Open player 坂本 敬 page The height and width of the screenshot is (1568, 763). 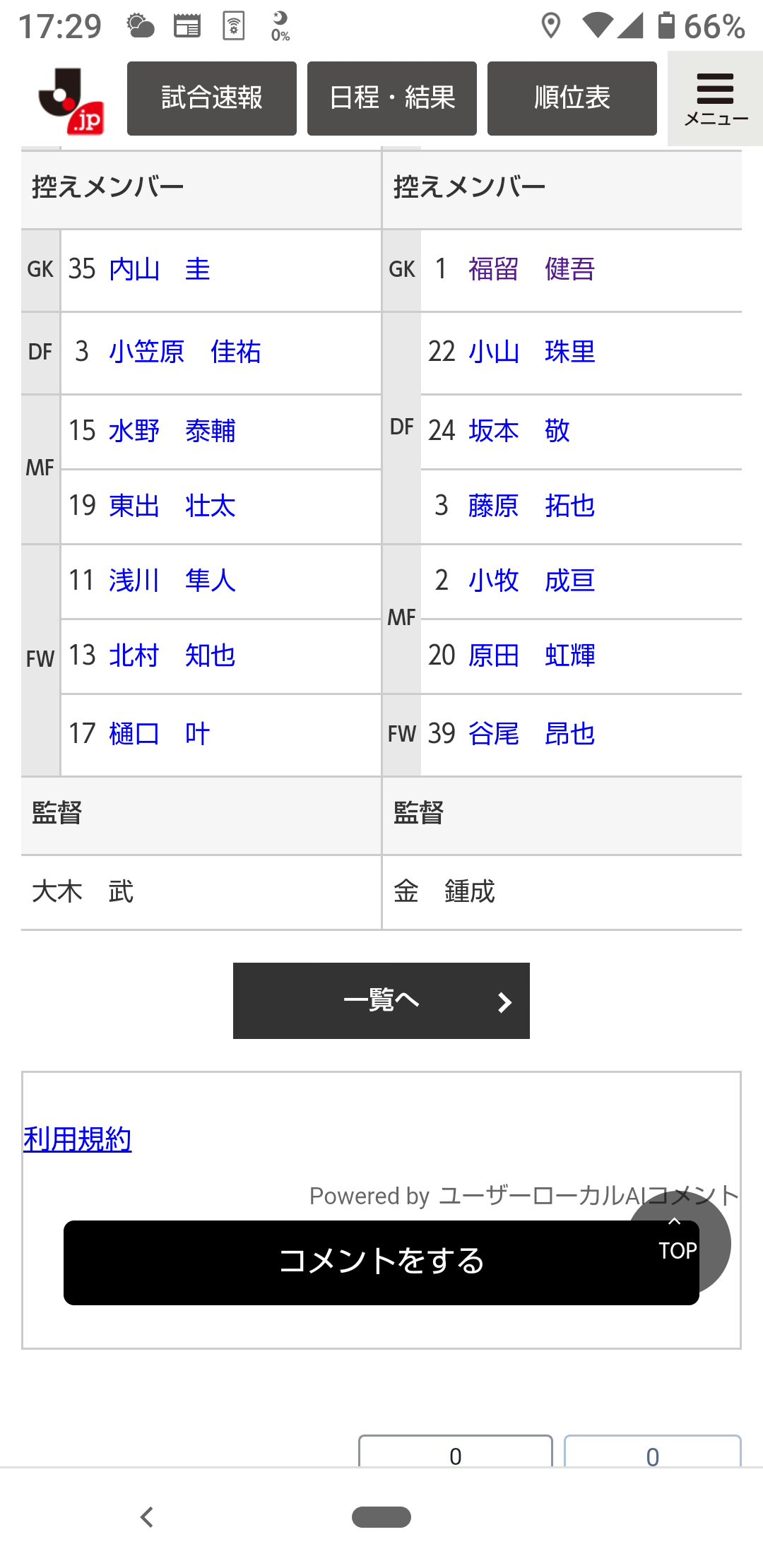[x=519, y=430]
